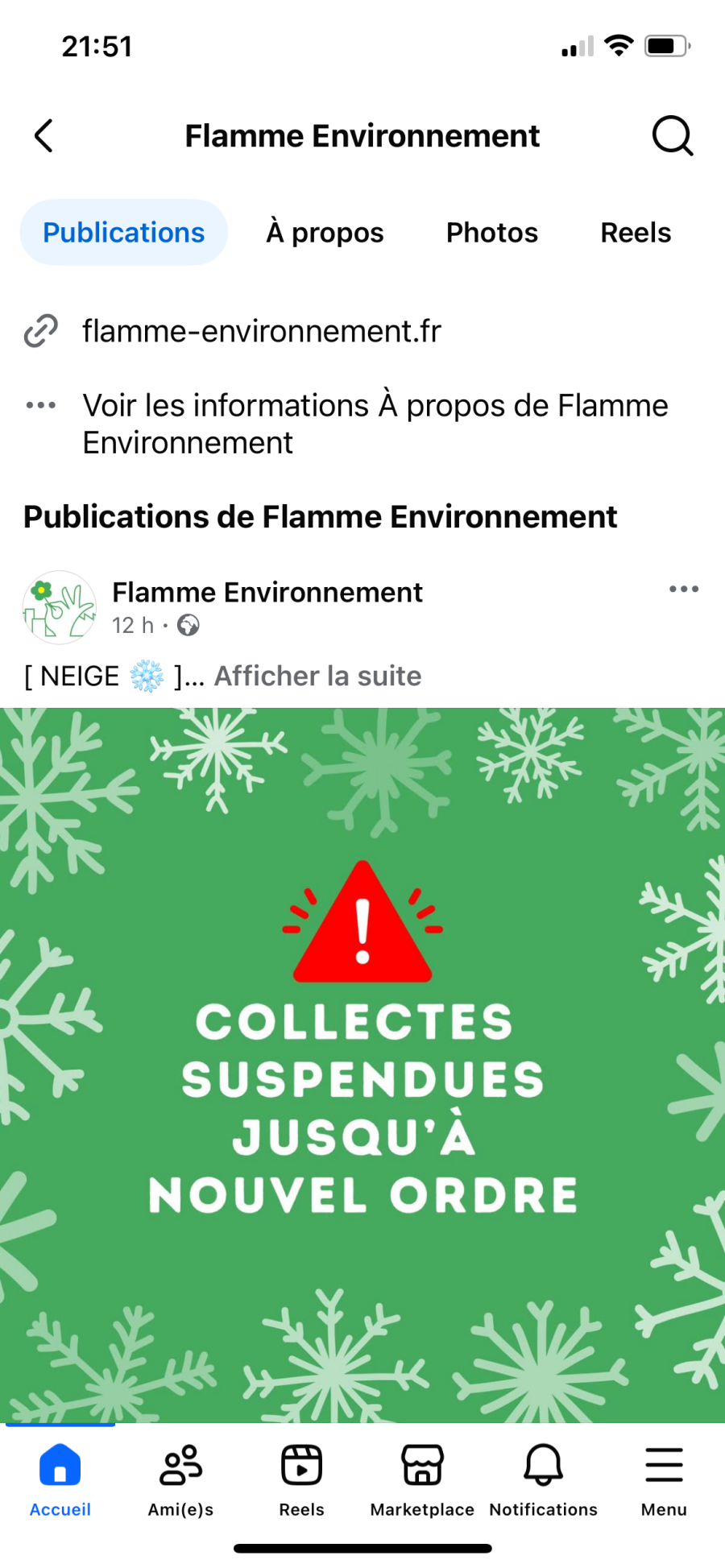Open Marketplace

(x=423, y=1480)
